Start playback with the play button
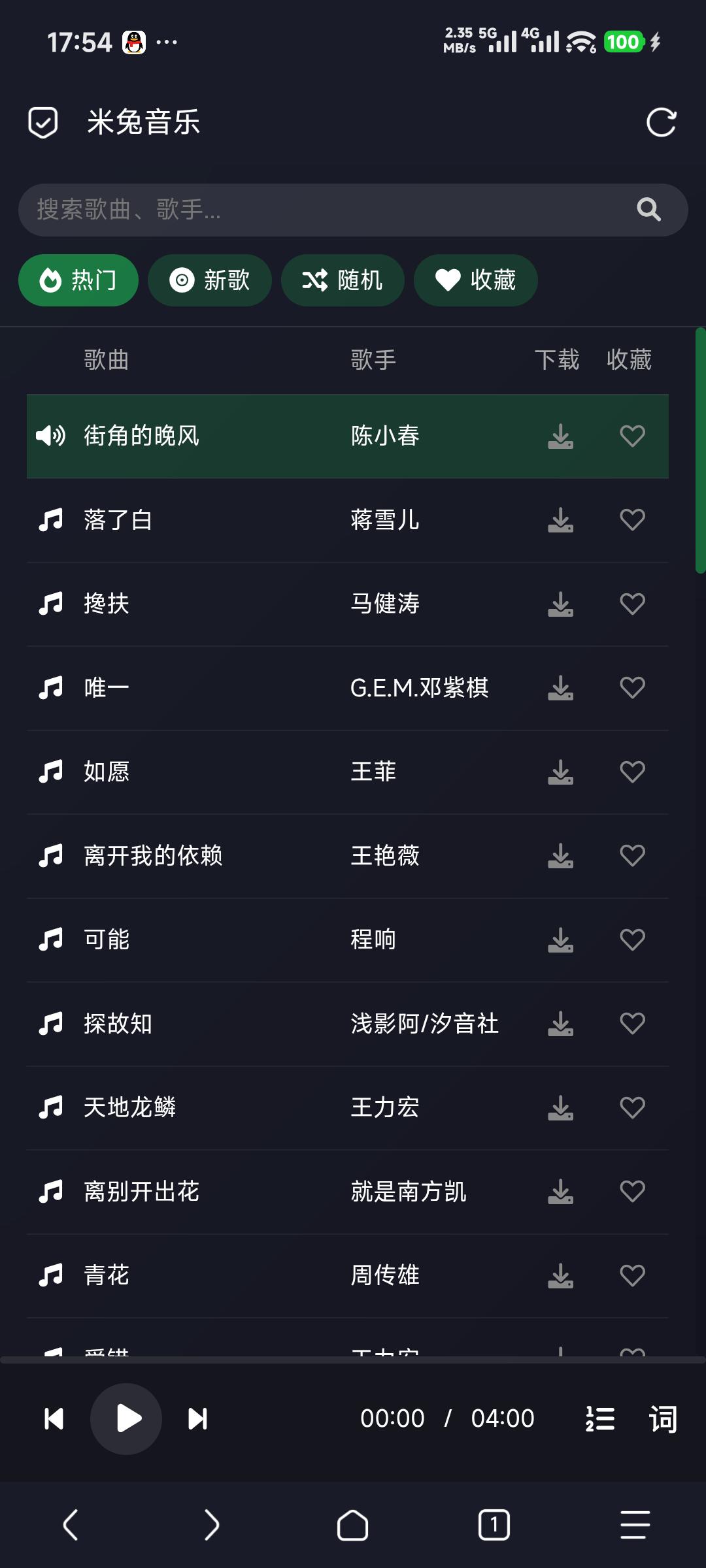706x1568 pixels. (126, 1418)
